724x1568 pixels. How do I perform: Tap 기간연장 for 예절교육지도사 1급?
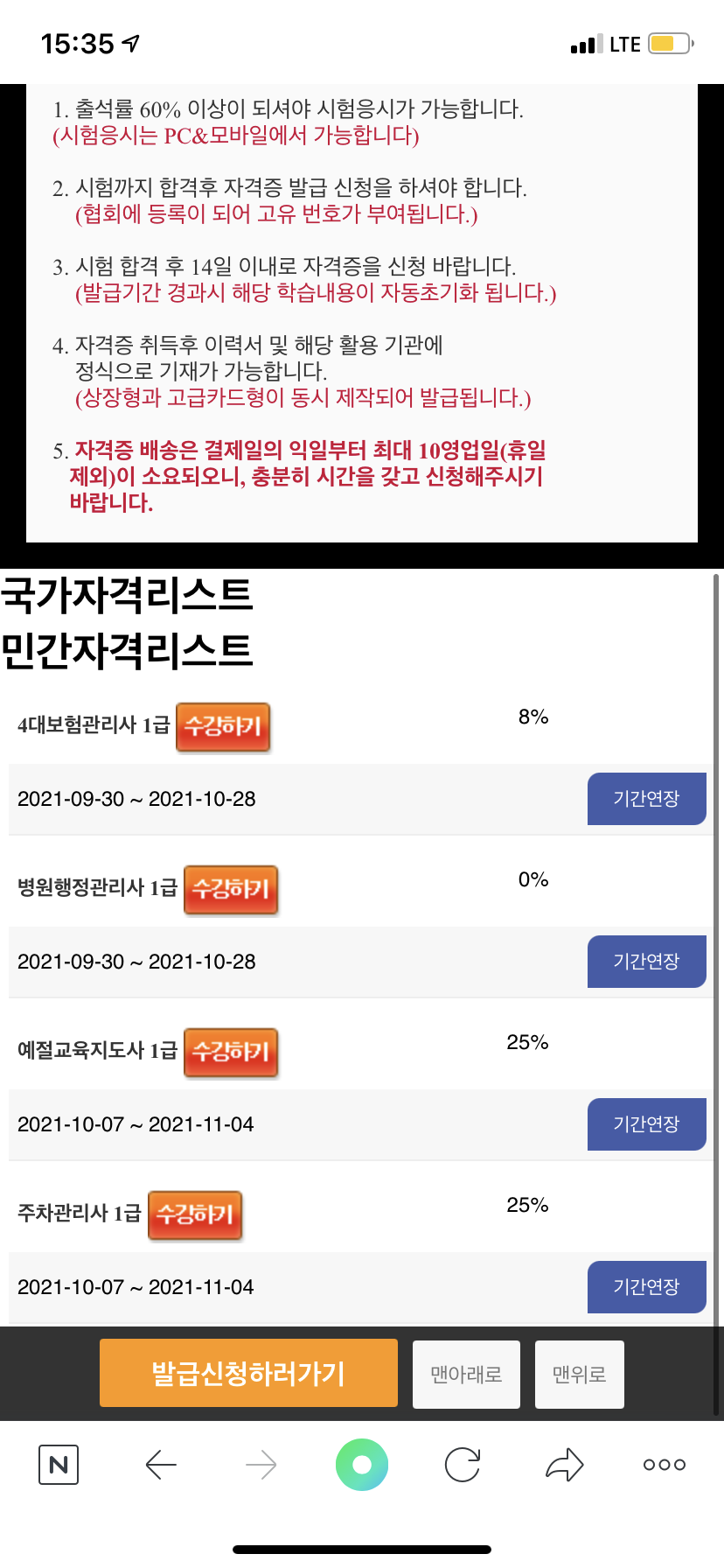click(646, 1124)
